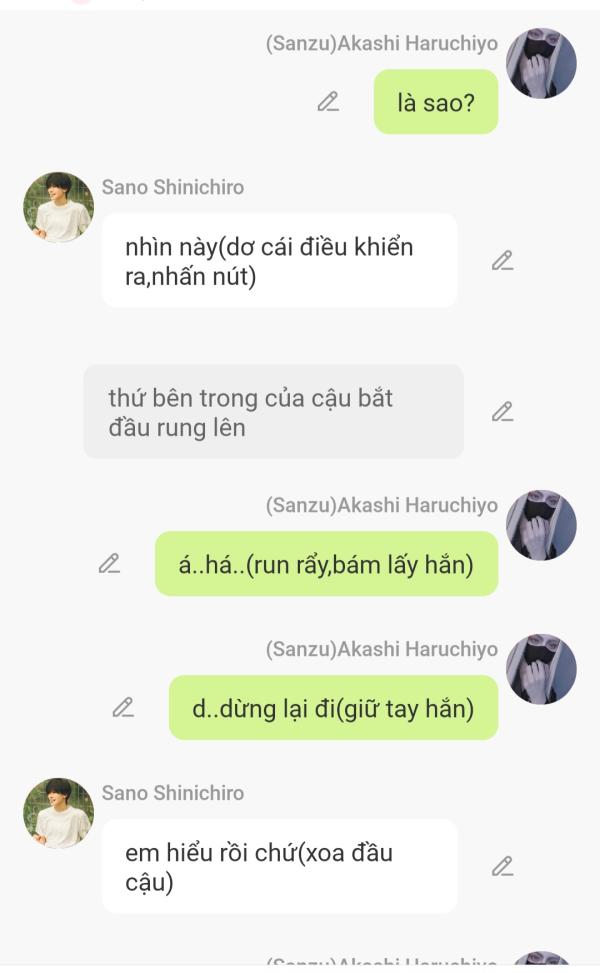Edit the narration 'thứ bên trong của cậu'
The width and height of the screenshot is (600, 973).
tap(502, 412)
